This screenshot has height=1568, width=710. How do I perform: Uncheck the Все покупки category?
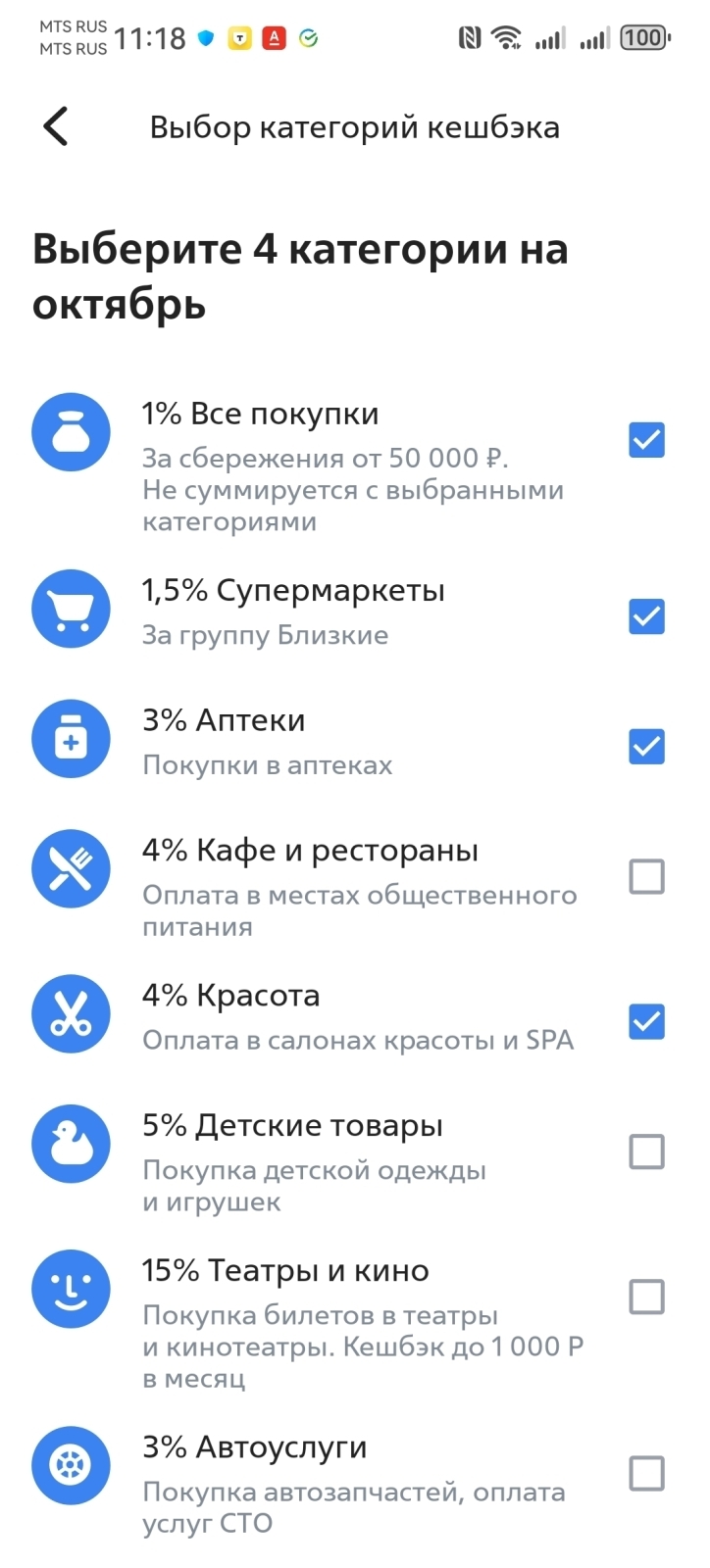coord(646,440)
